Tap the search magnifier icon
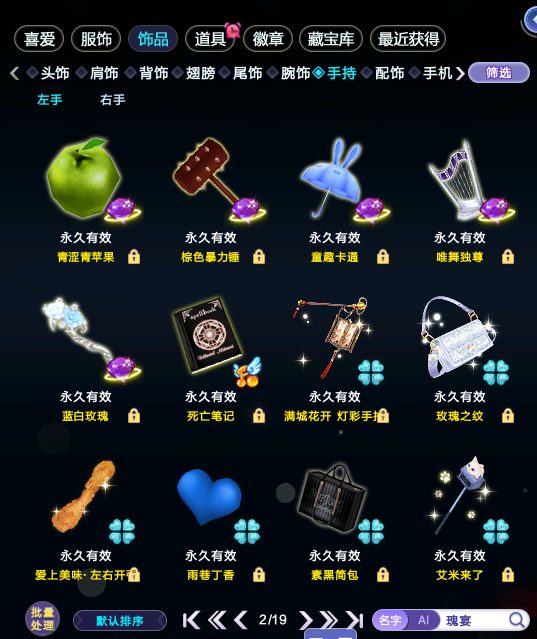 pyautogui.click(x=517, y=620)
